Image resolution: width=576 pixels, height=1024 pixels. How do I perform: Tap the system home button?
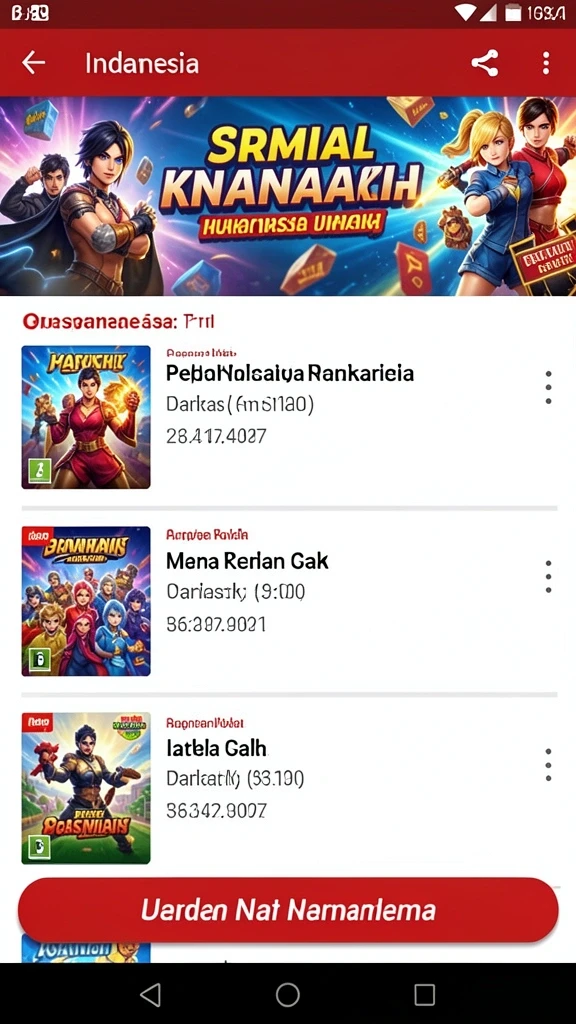[287, 995]
